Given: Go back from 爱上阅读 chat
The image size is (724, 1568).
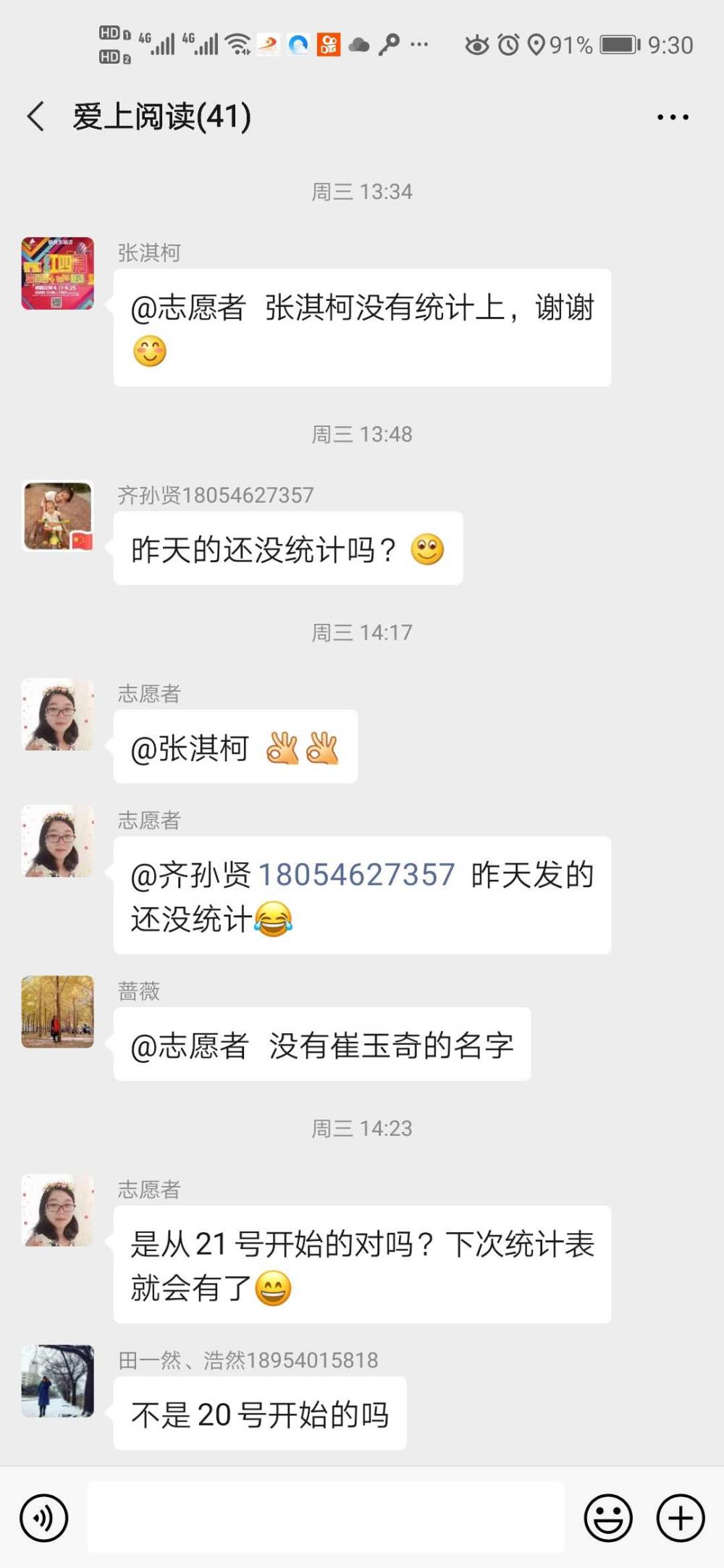Looking at the screenshot, I should click(x=36, y=116).
